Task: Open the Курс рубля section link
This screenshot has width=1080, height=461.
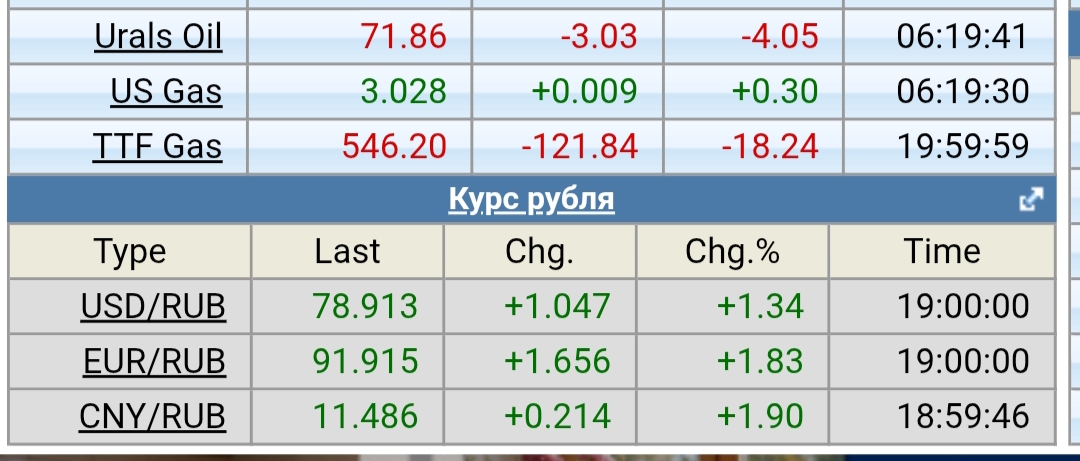Action: (531, 200)
